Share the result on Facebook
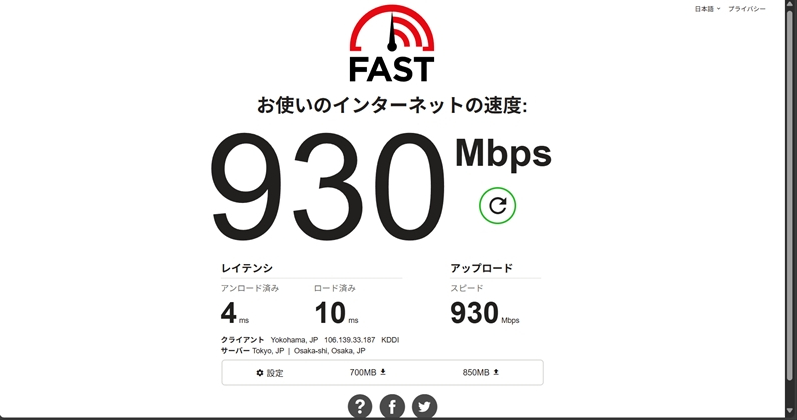The height and width of the screenshot is (420, 797). pyautogui.click(x=392, y=407)
